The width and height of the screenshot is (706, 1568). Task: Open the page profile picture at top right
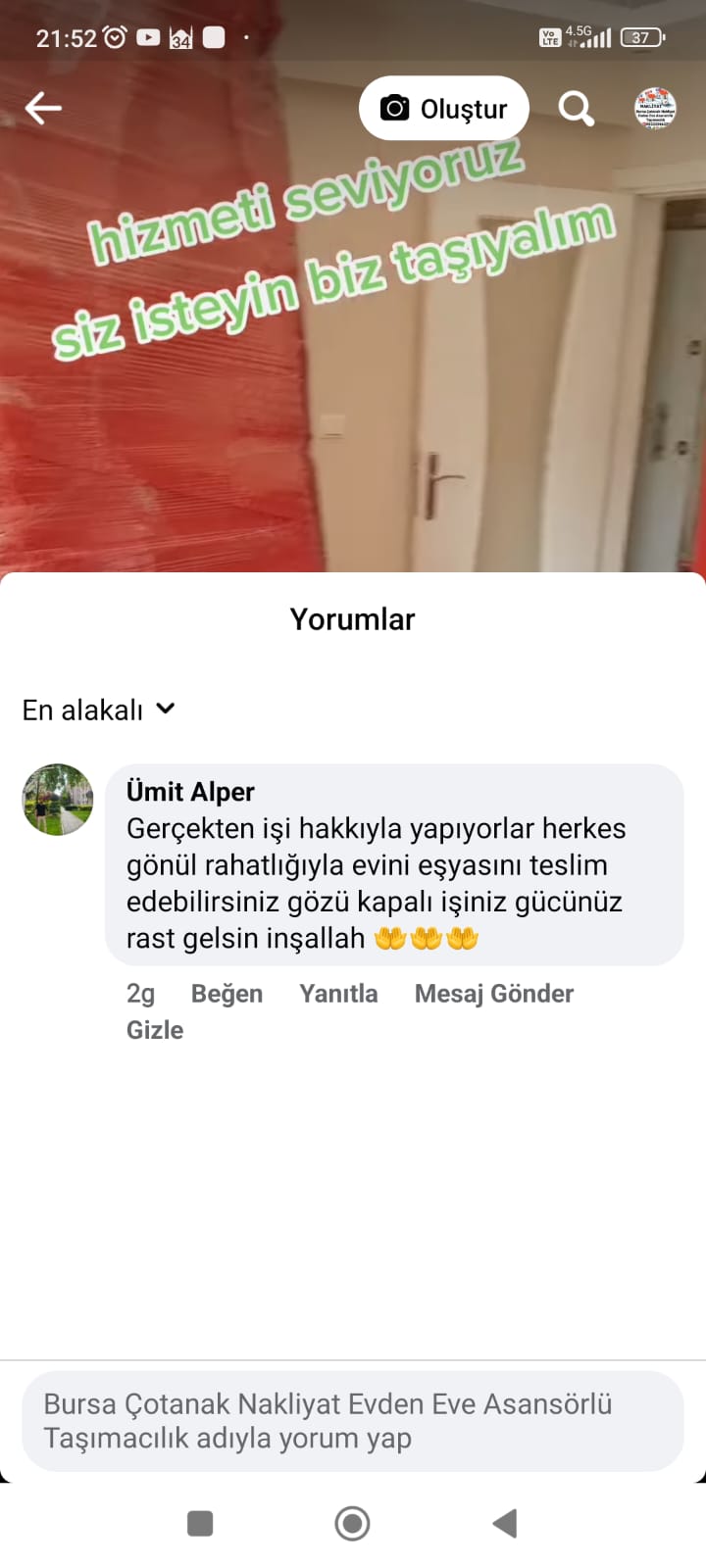[655, 108]
